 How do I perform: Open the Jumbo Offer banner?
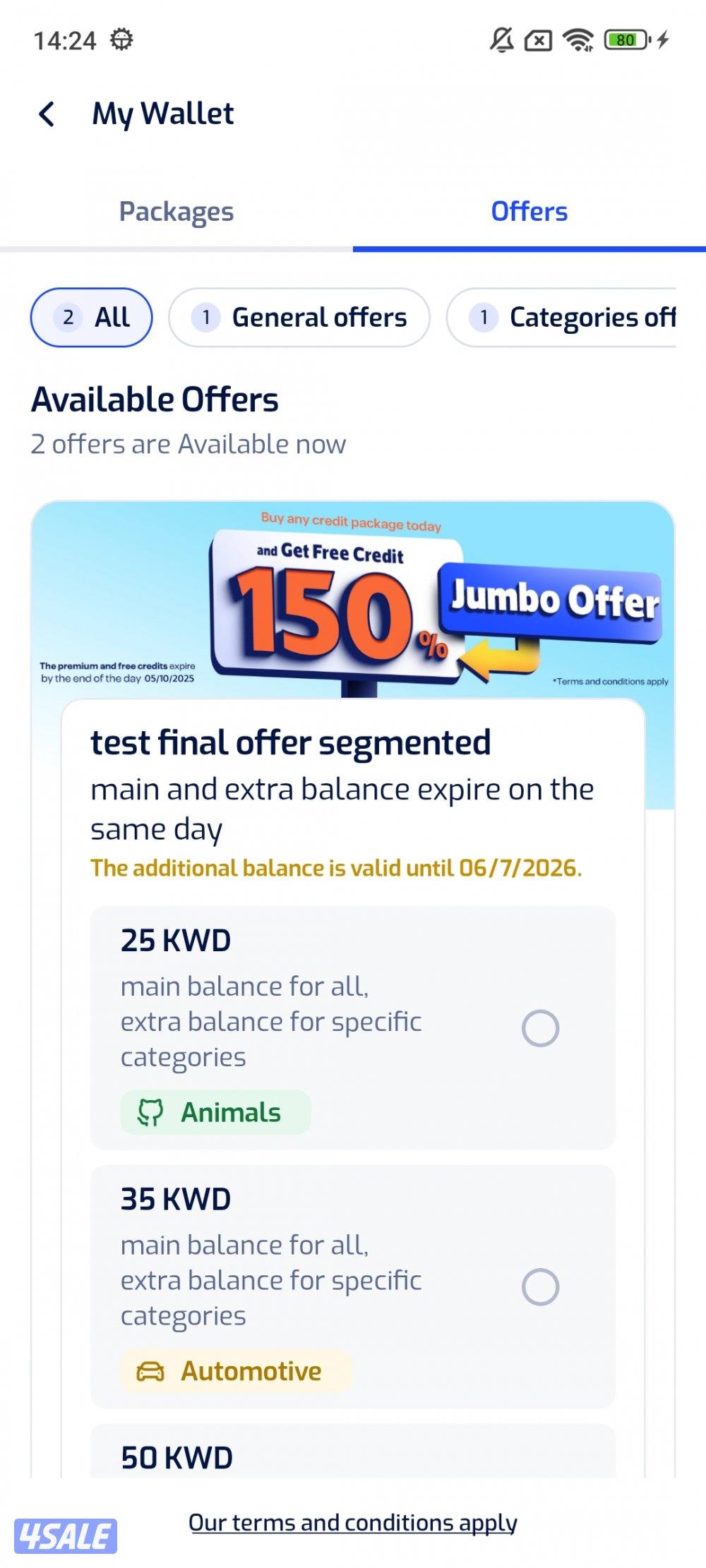[353, 600]
